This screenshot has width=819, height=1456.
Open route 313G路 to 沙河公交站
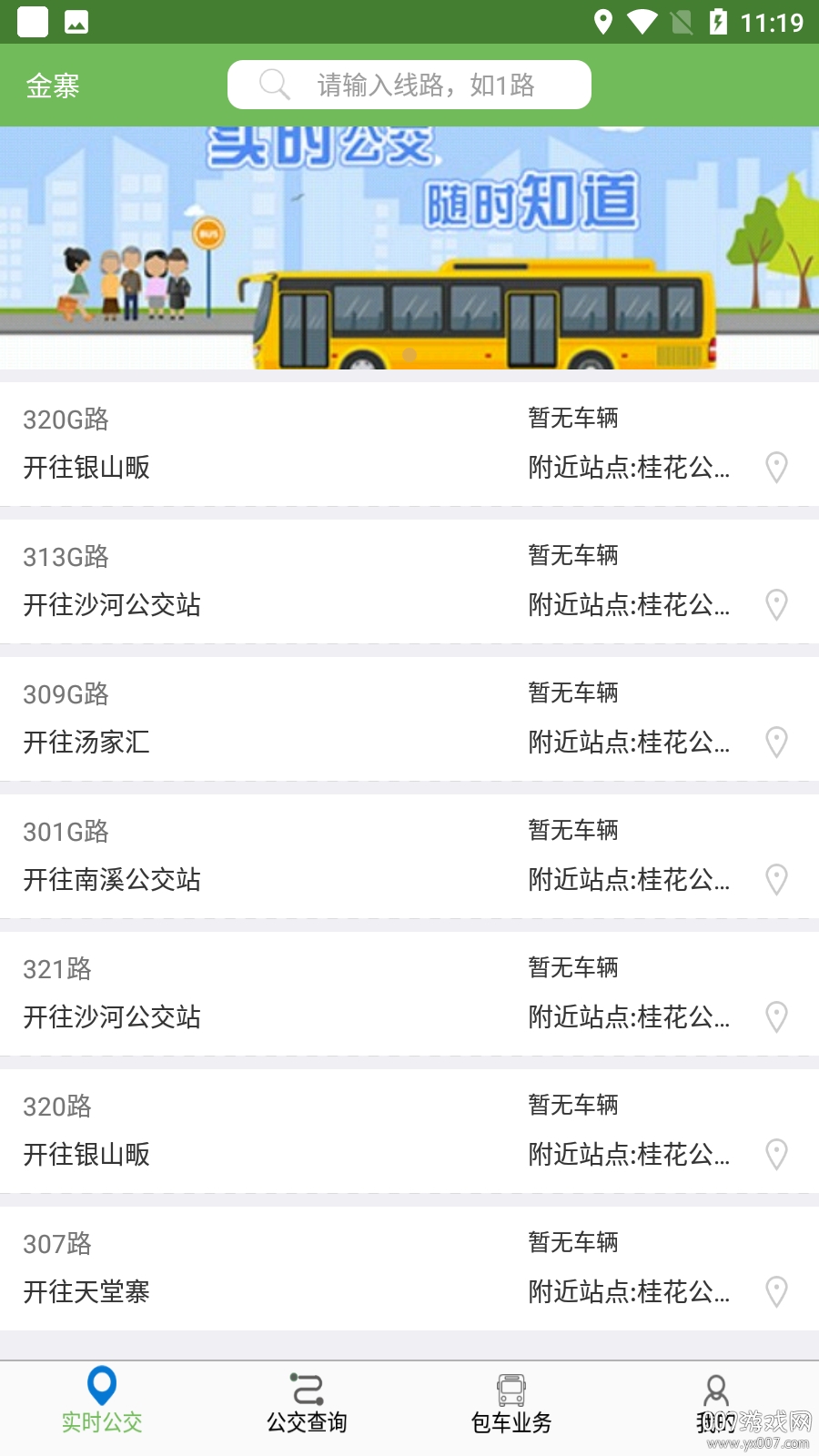point(273,581)
